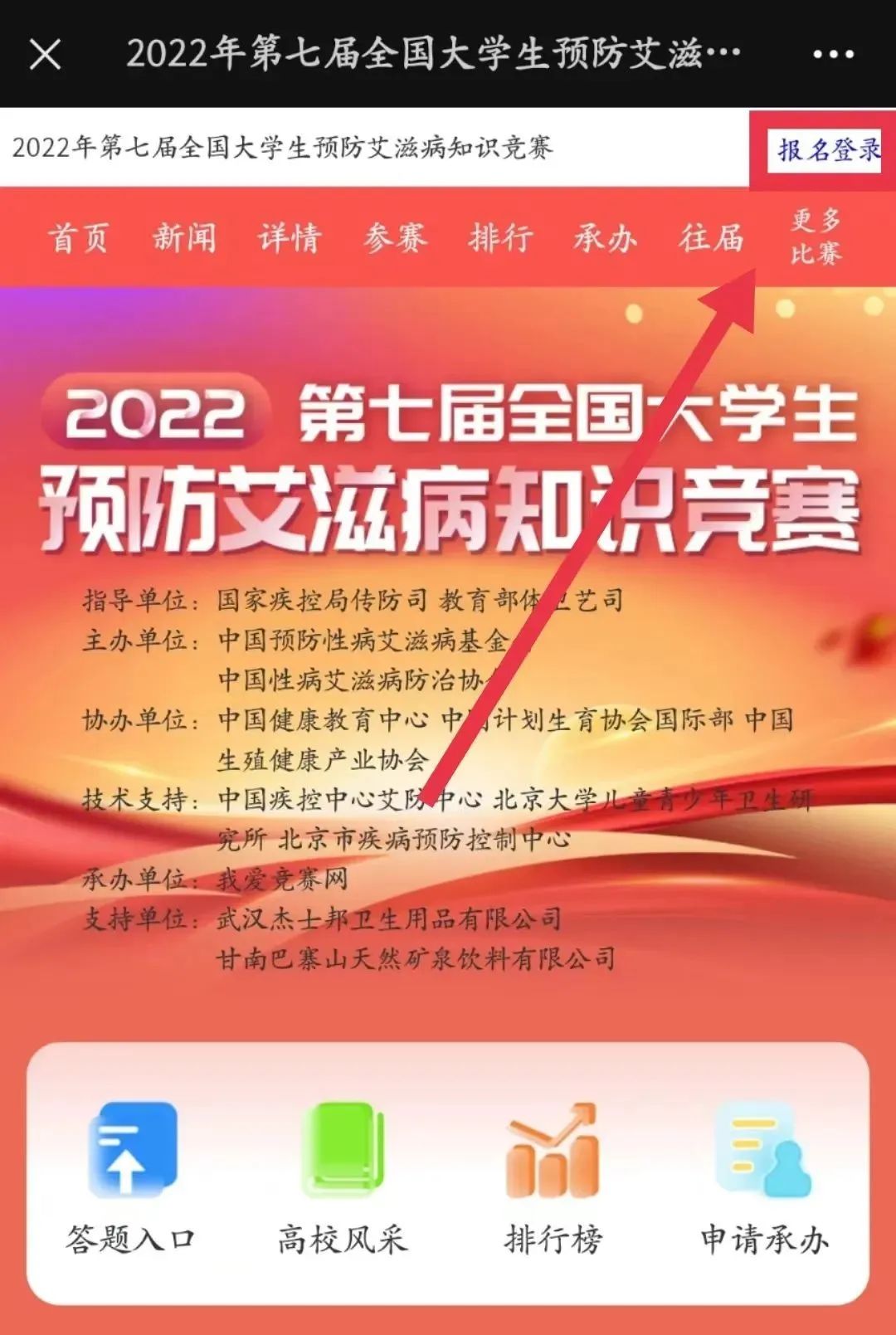Open the 详情 tab
The image size is (896, 1335).
290,238
